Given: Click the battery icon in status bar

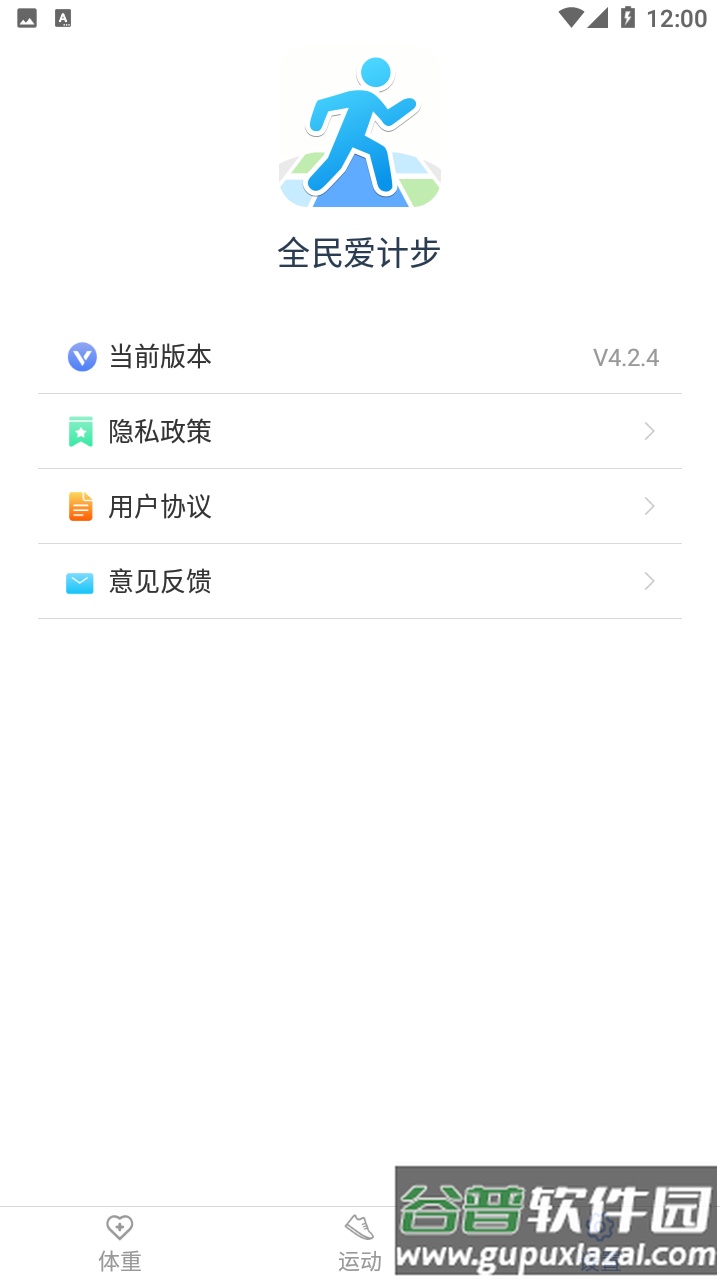Looking at the screenshot, I should (628, 16).
